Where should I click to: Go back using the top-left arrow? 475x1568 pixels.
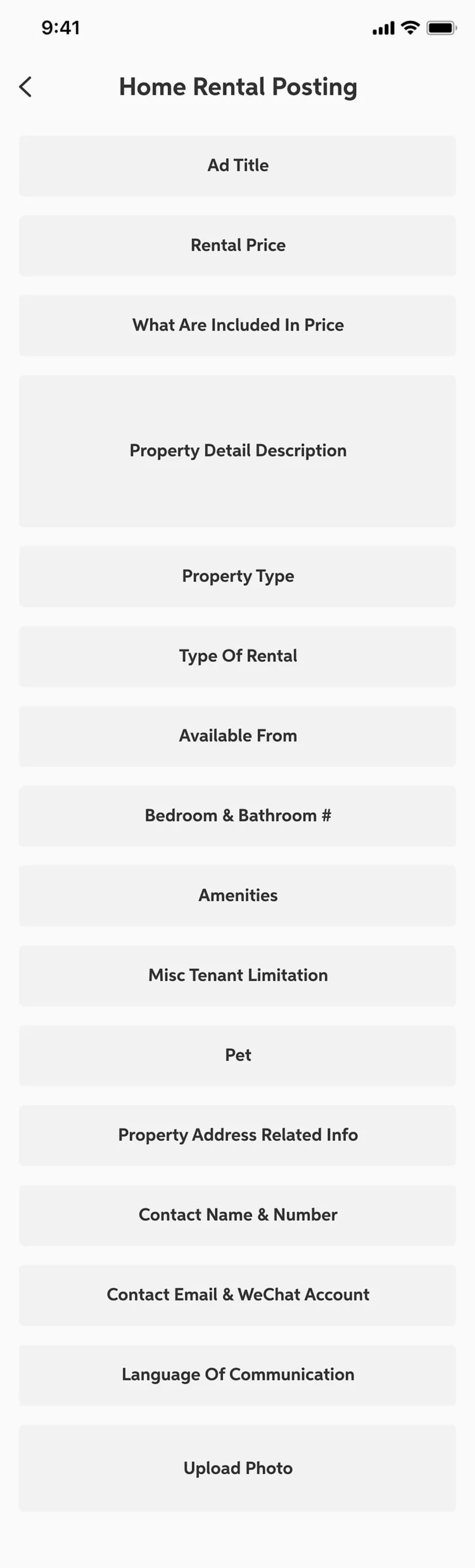click(25, 87)
